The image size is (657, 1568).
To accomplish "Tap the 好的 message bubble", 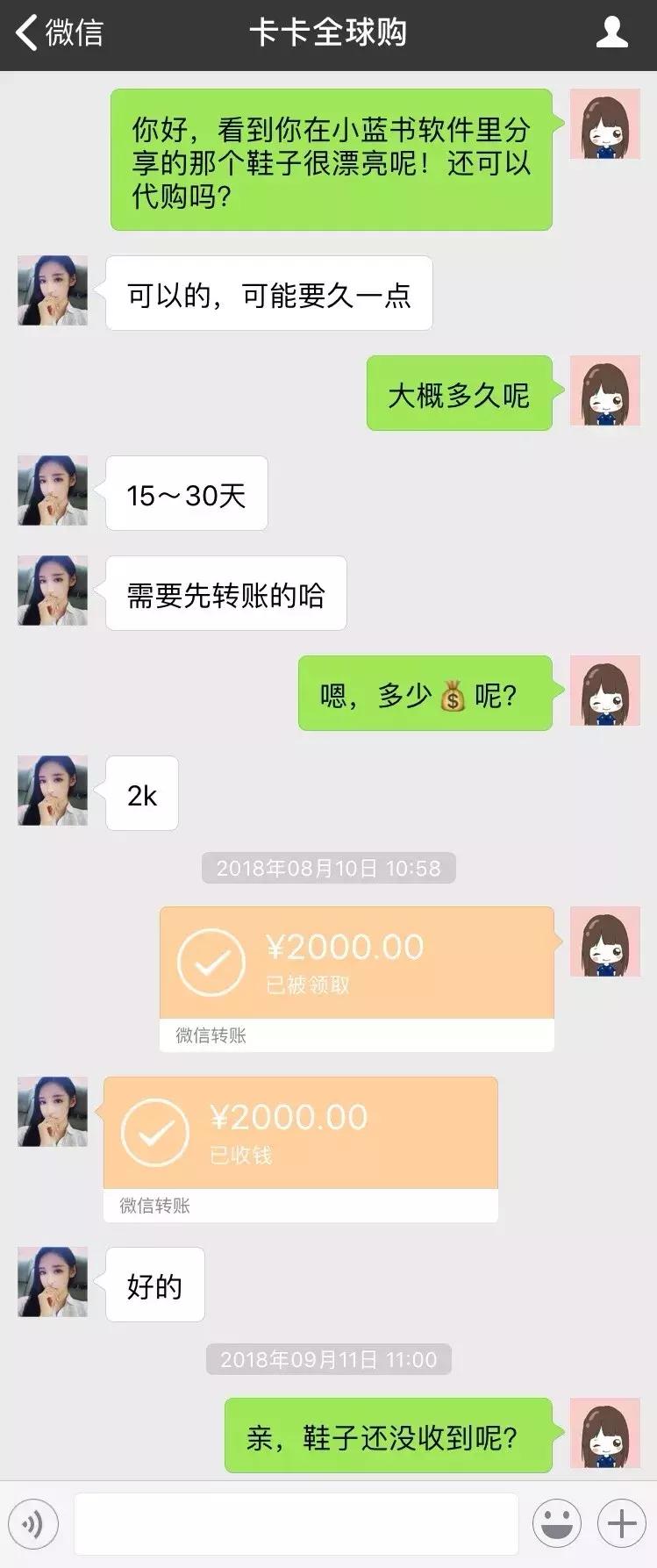I will (x=155, y=1284).
